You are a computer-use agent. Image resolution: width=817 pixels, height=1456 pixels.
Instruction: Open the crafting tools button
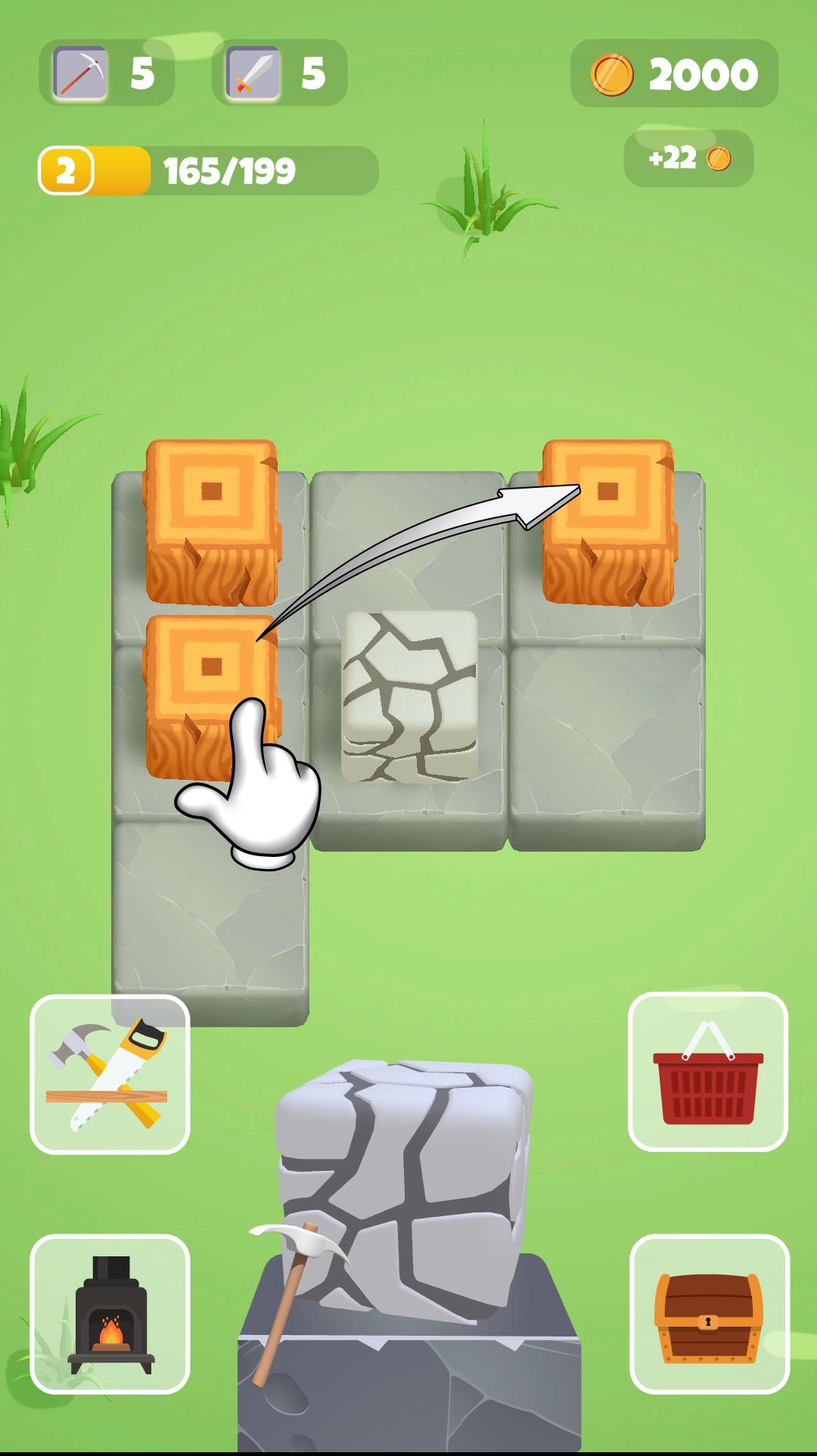[110, 1074]
